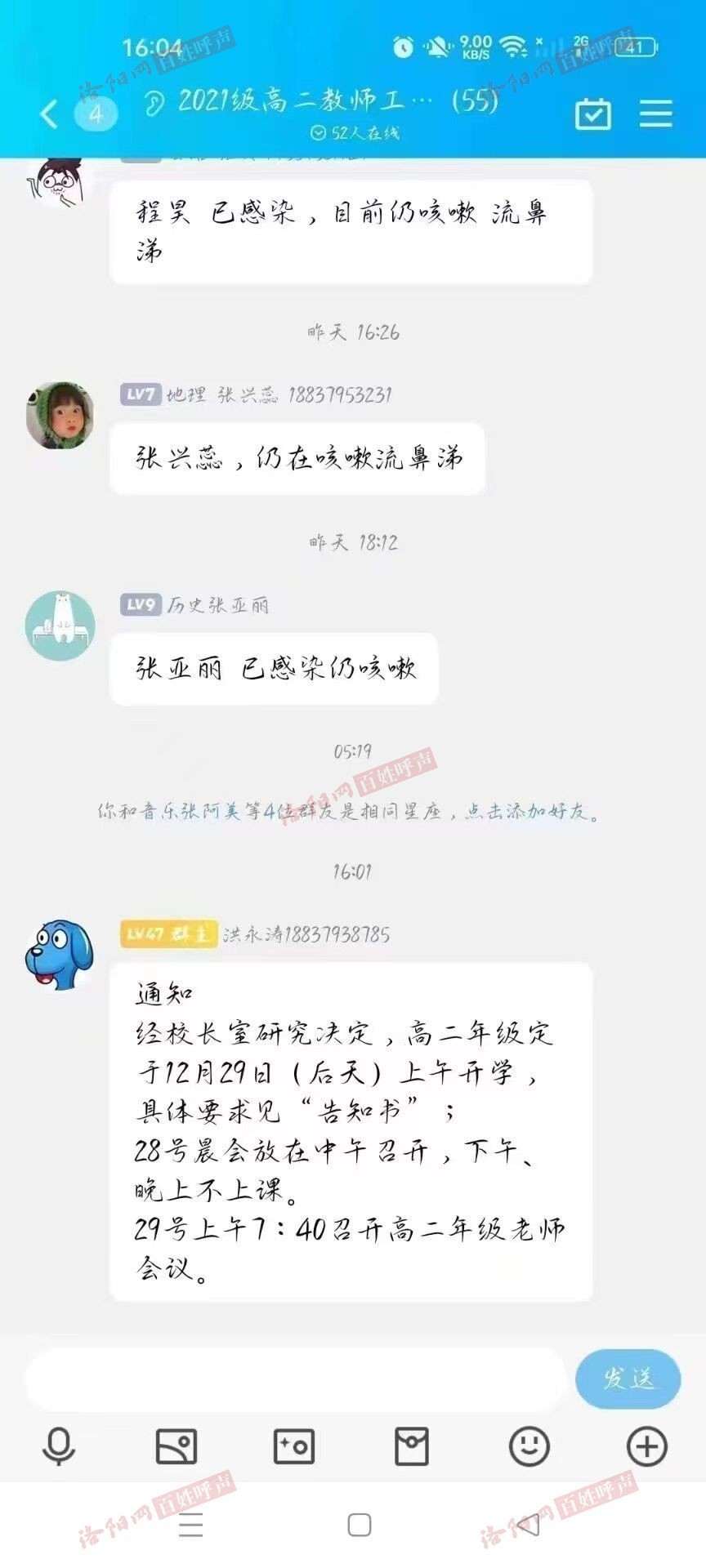Screen dimensions: 706x1568
Task: Open the red packet icon
Action: tap(412, 1447)
